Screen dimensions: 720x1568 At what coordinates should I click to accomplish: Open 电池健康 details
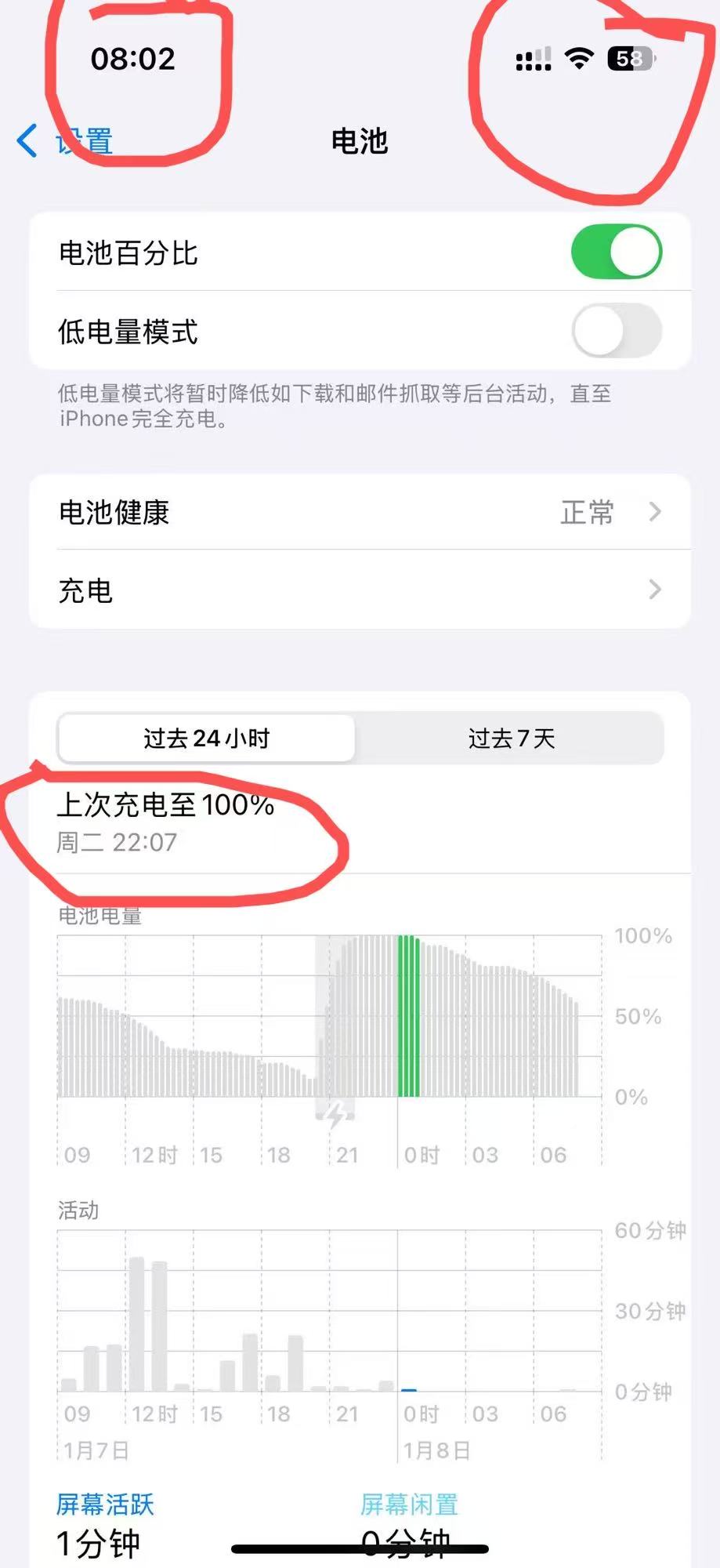pos(360,512)
